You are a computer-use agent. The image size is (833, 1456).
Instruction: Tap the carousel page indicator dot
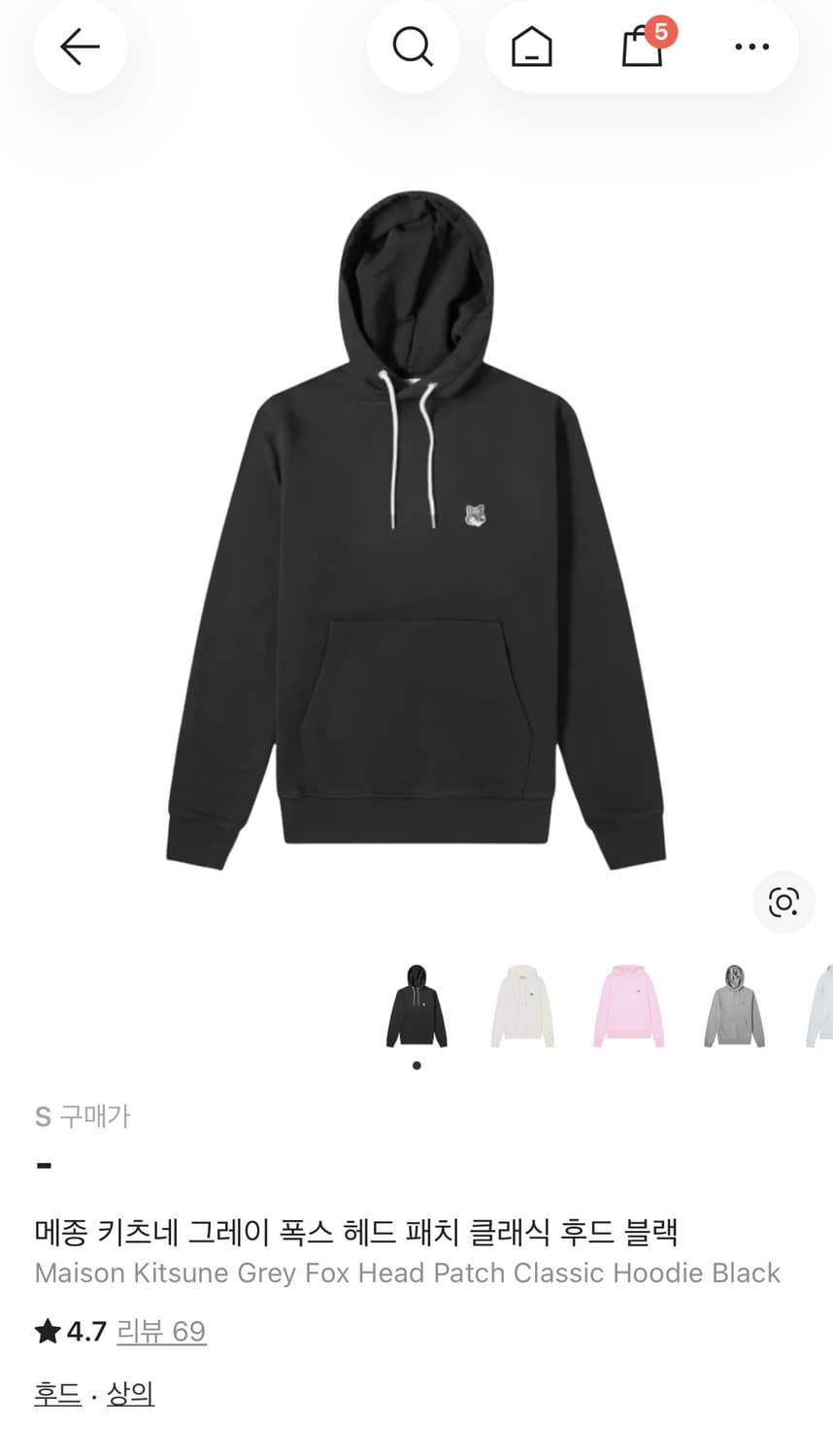click(x=416, y=1064)
